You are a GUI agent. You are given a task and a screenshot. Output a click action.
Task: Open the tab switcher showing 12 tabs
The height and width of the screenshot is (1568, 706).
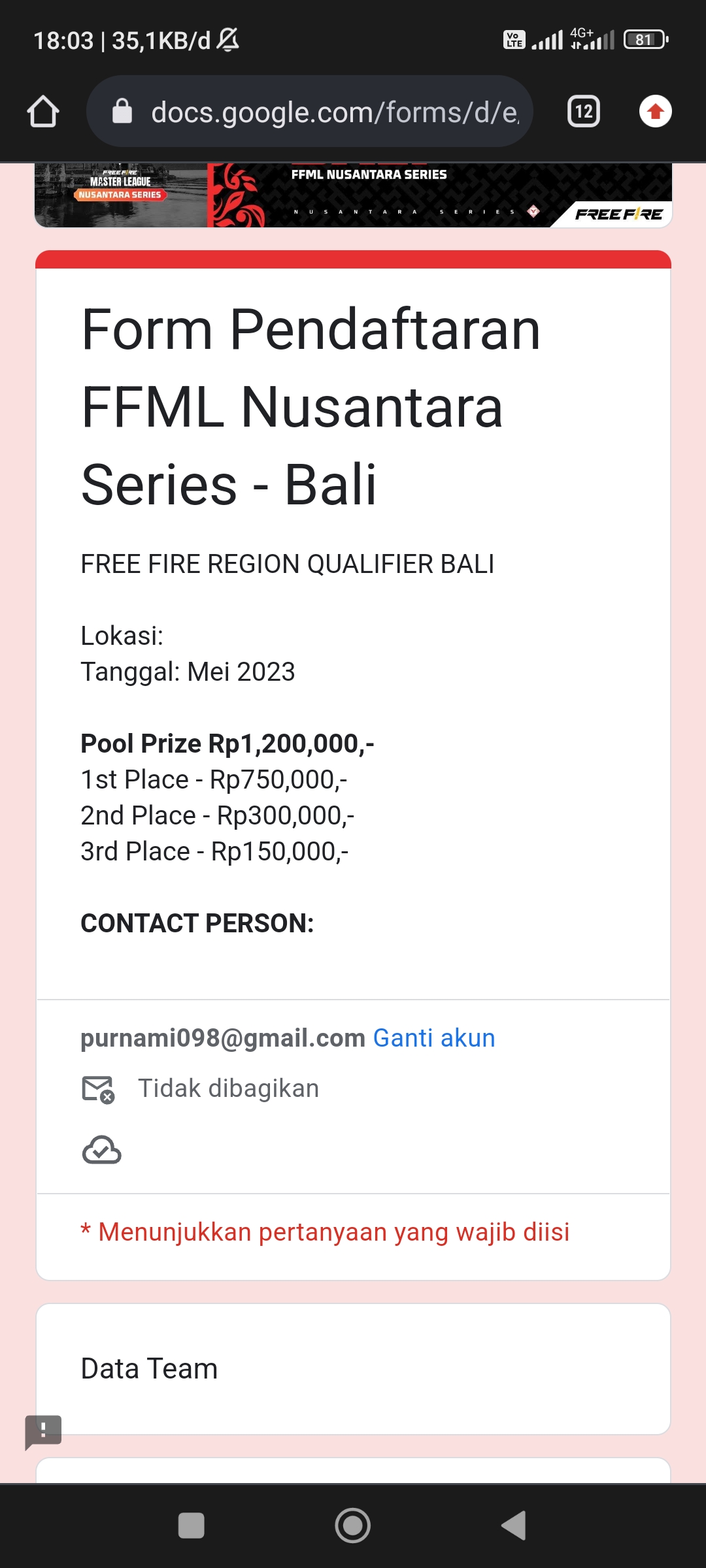584,112
